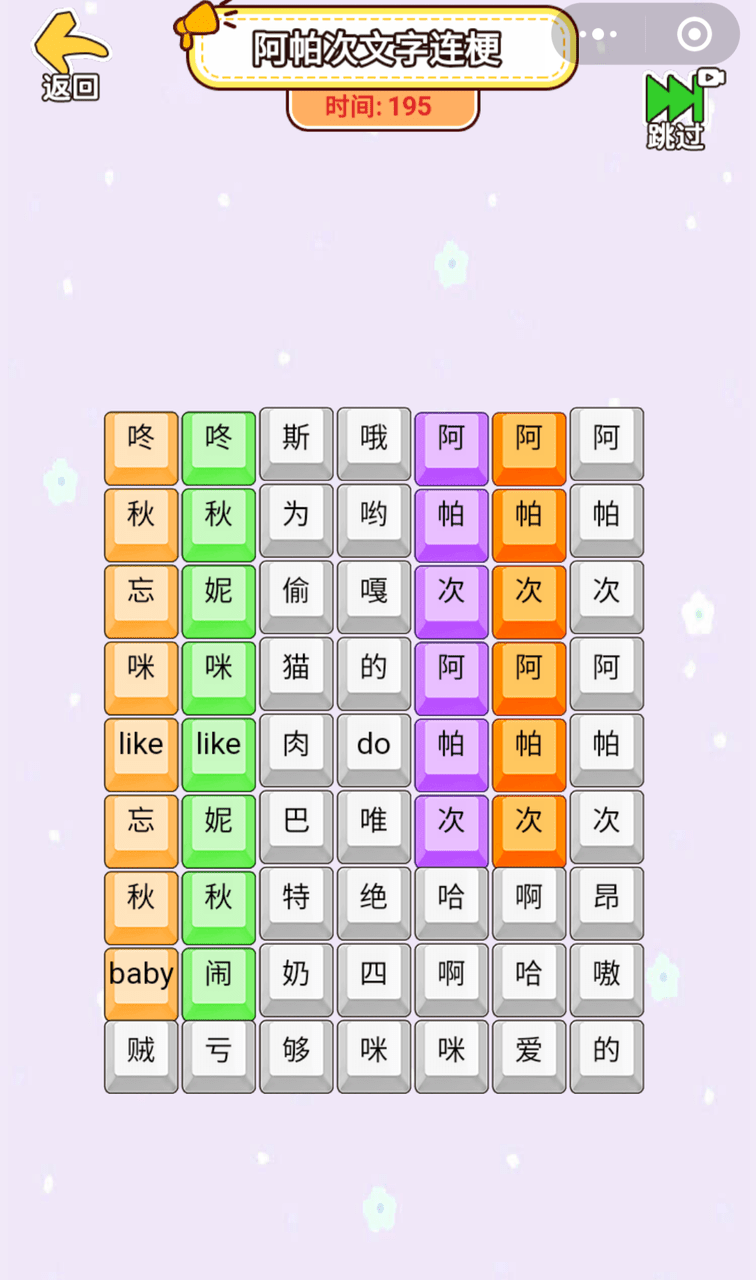Screen dimensions: 756x1280
Task: Toggle the orange 帕 tile selection
Action: 529,522
